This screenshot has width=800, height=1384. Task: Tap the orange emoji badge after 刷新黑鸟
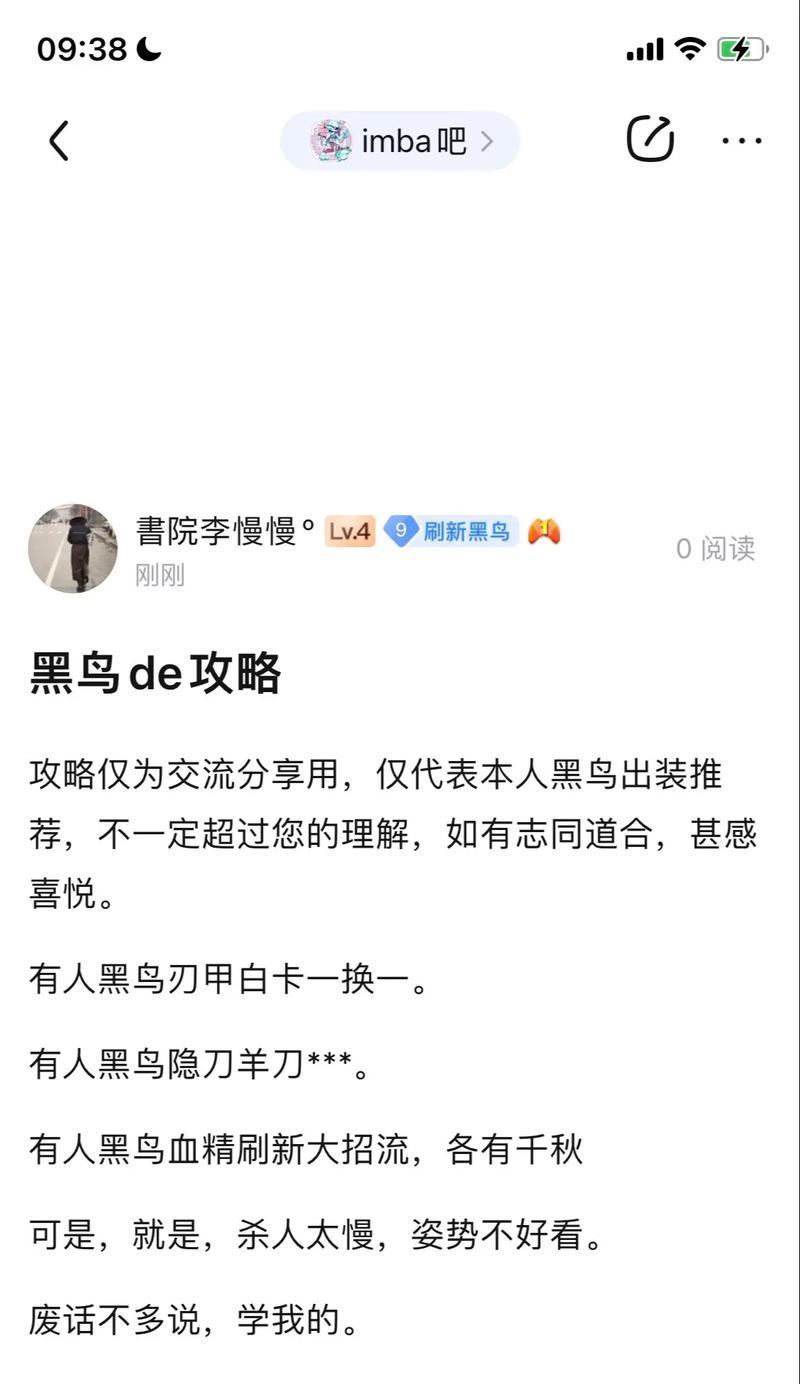pos(545,532)
